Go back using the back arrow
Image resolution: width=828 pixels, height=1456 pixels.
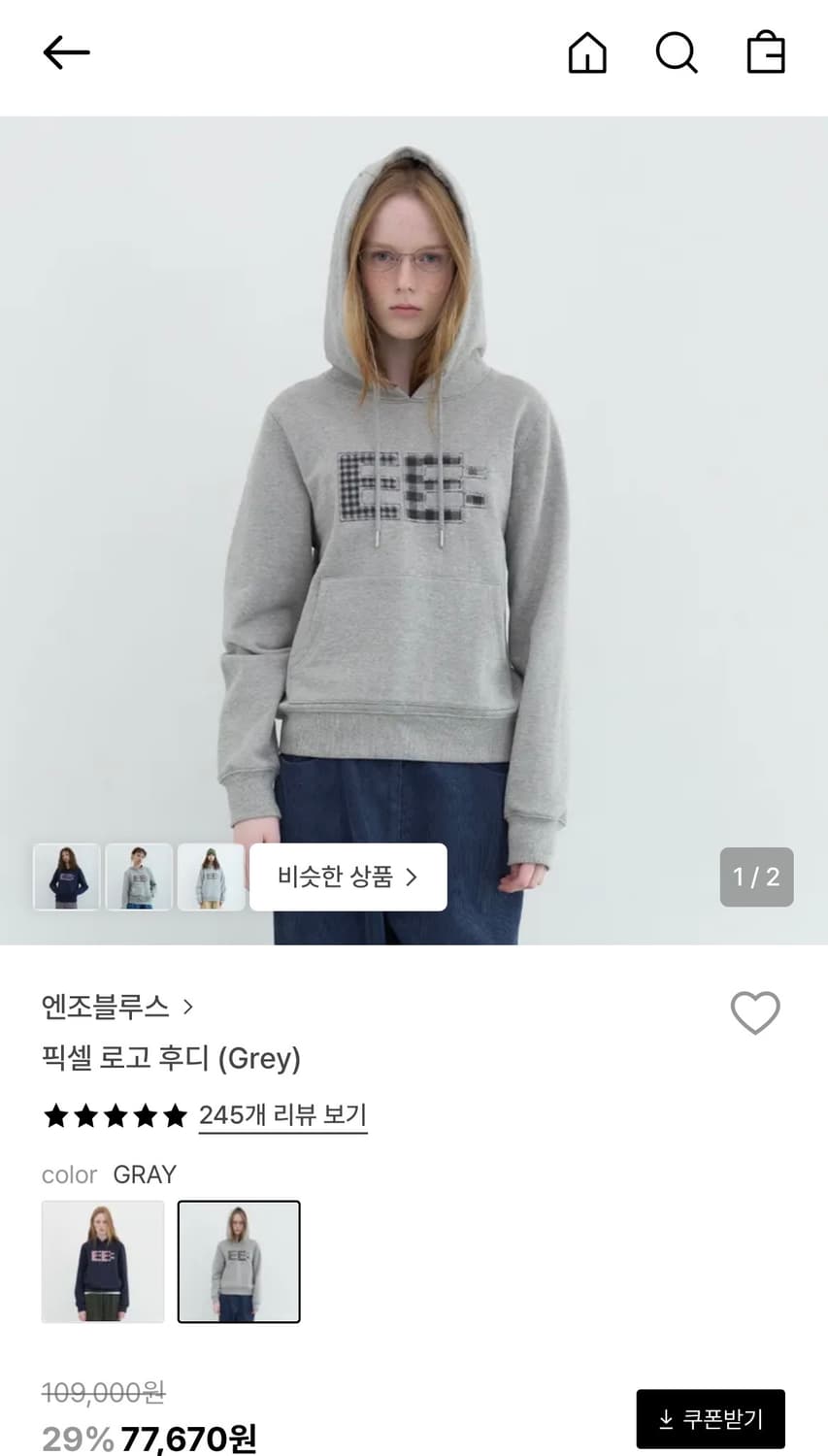[65, 52]
